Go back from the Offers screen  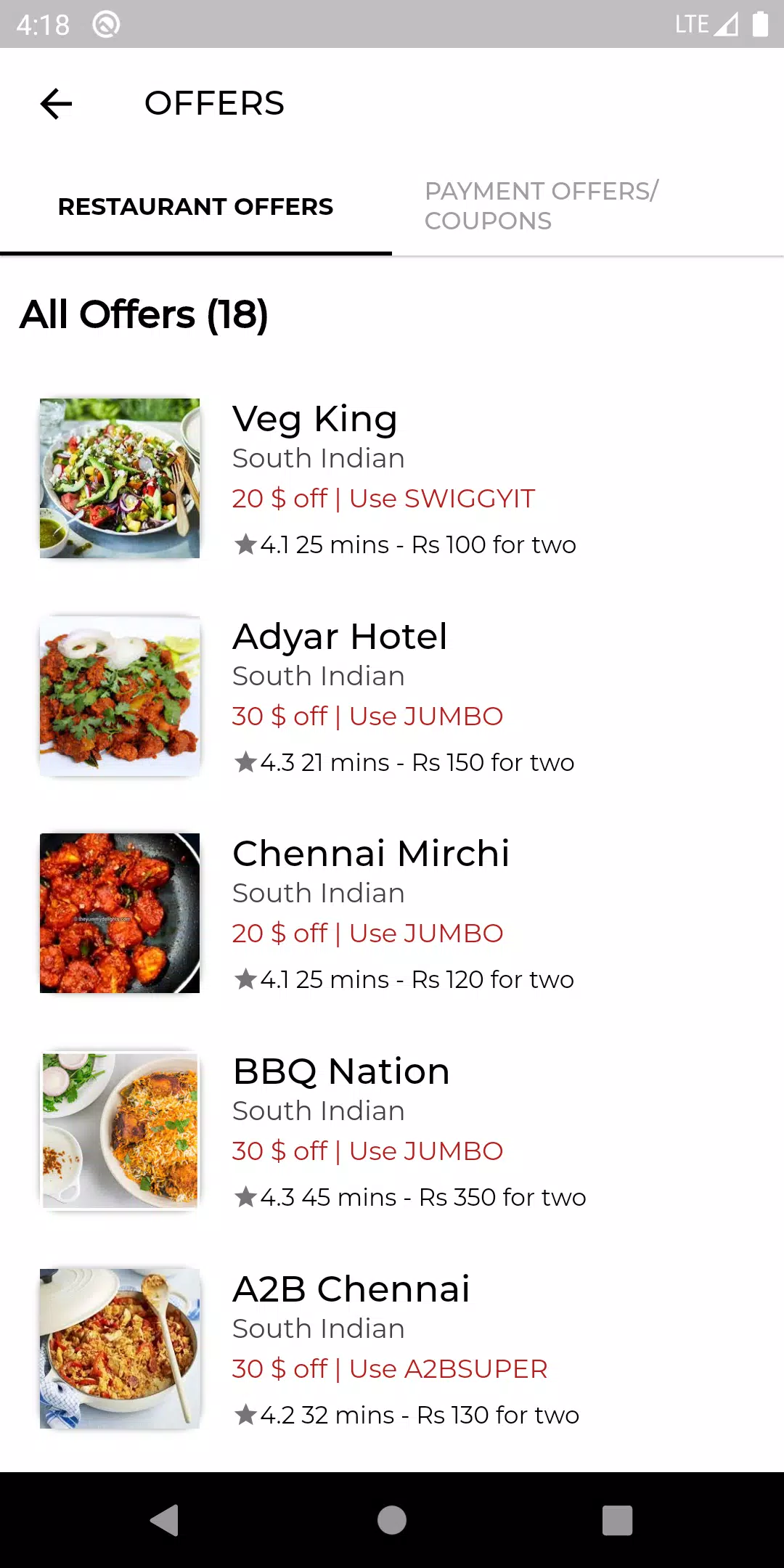tap(56, 104)
